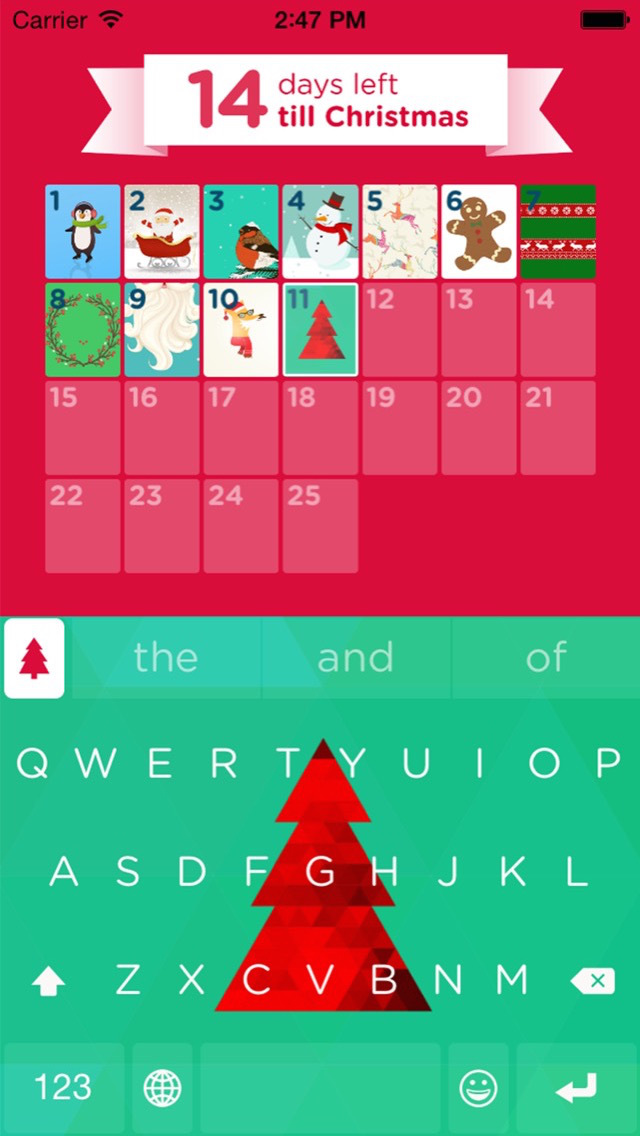The width and height of the screenshot is (640, 1136).
Task: Tap the Christmas tree icon beside suggestions
Action: [x=35, y=658]
